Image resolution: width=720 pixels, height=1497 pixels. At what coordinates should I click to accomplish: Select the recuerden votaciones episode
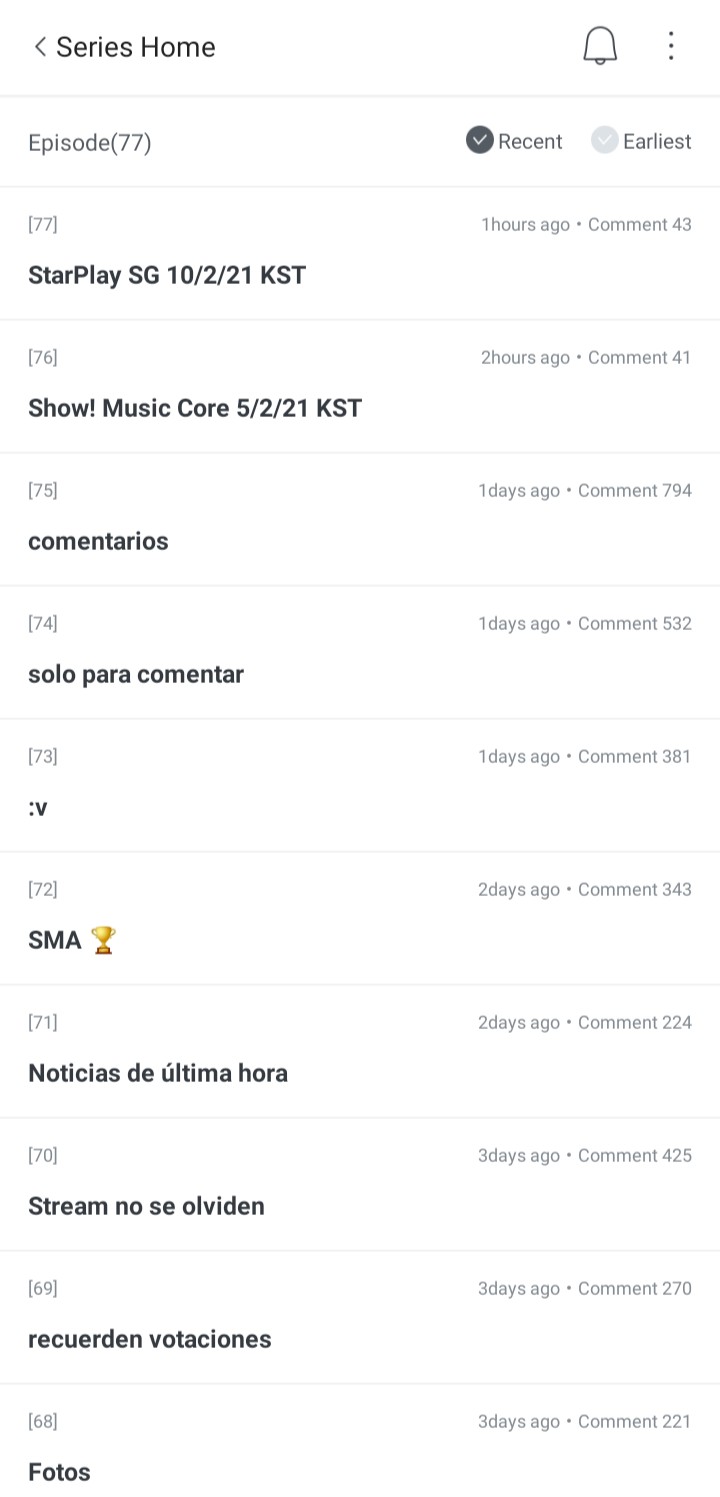click(x=150, y=1339)
